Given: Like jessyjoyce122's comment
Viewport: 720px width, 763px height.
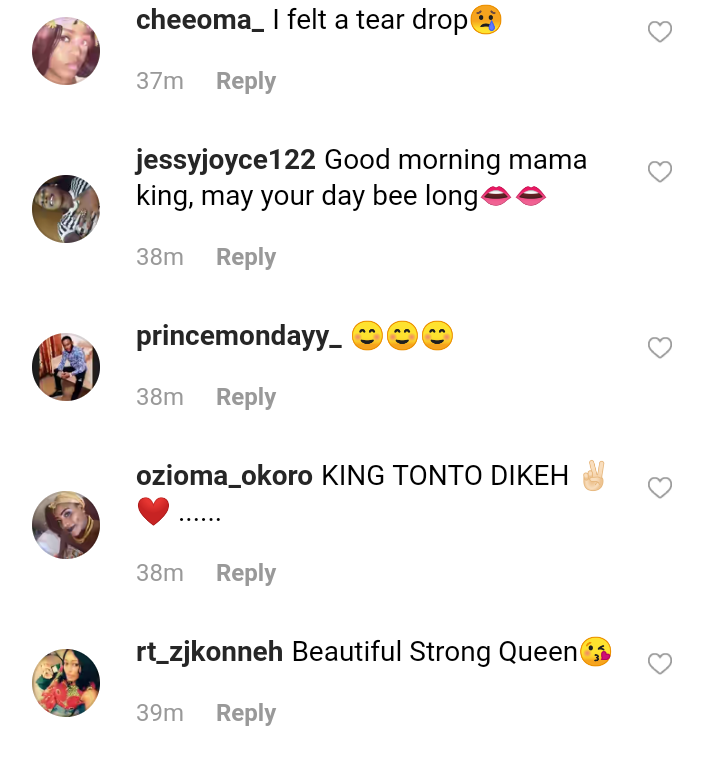Looking at the screenshot, I should 659,173.
